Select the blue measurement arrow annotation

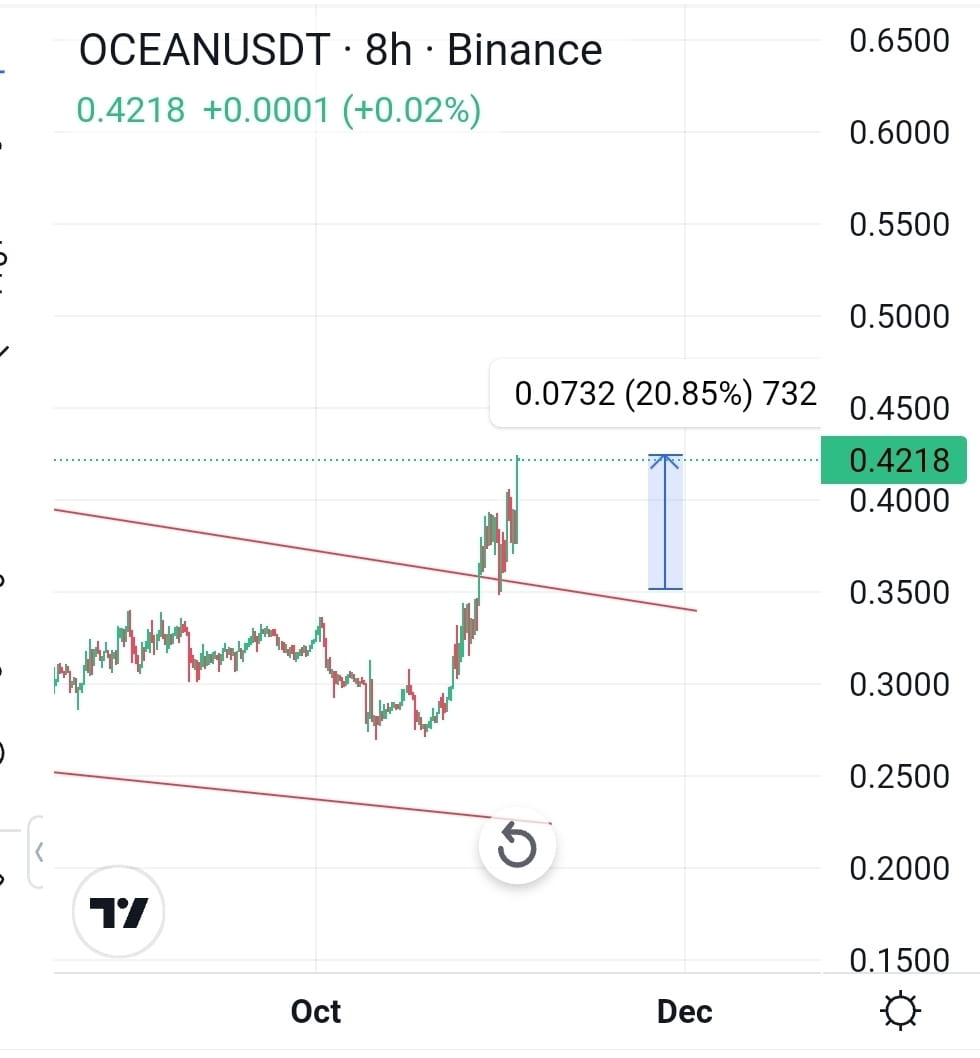pyautogui.click(x=663, y=520)
